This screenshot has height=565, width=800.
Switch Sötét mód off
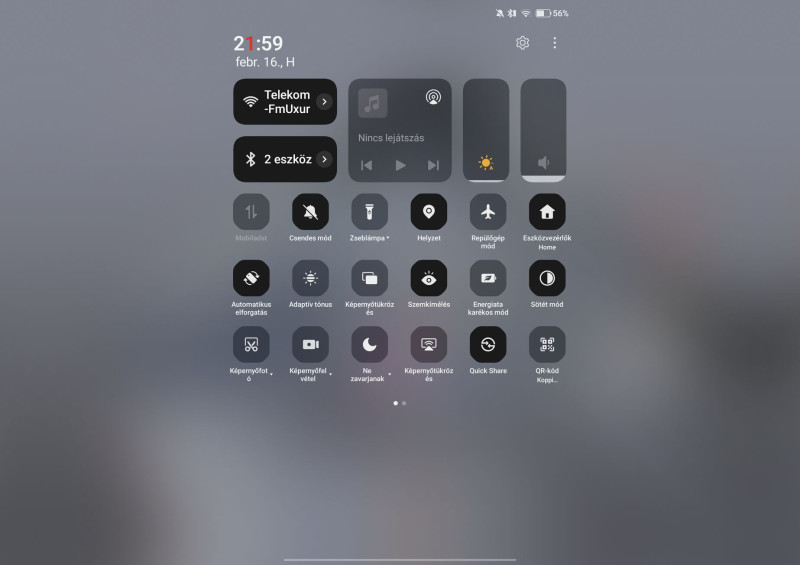pos(547,278)
